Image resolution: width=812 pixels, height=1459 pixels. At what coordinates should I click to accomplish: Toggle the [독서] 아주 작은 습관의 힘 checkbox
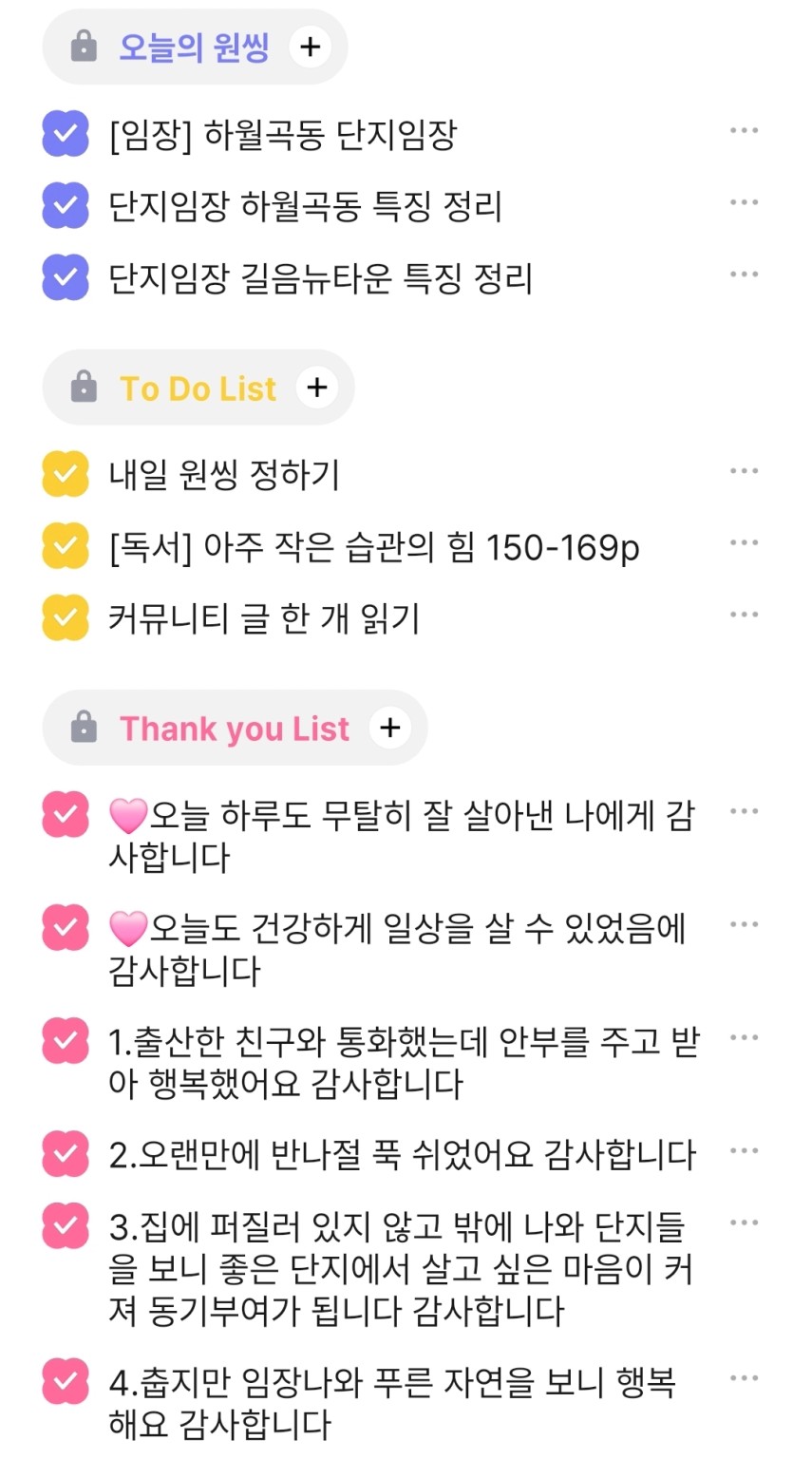point(66,545)
